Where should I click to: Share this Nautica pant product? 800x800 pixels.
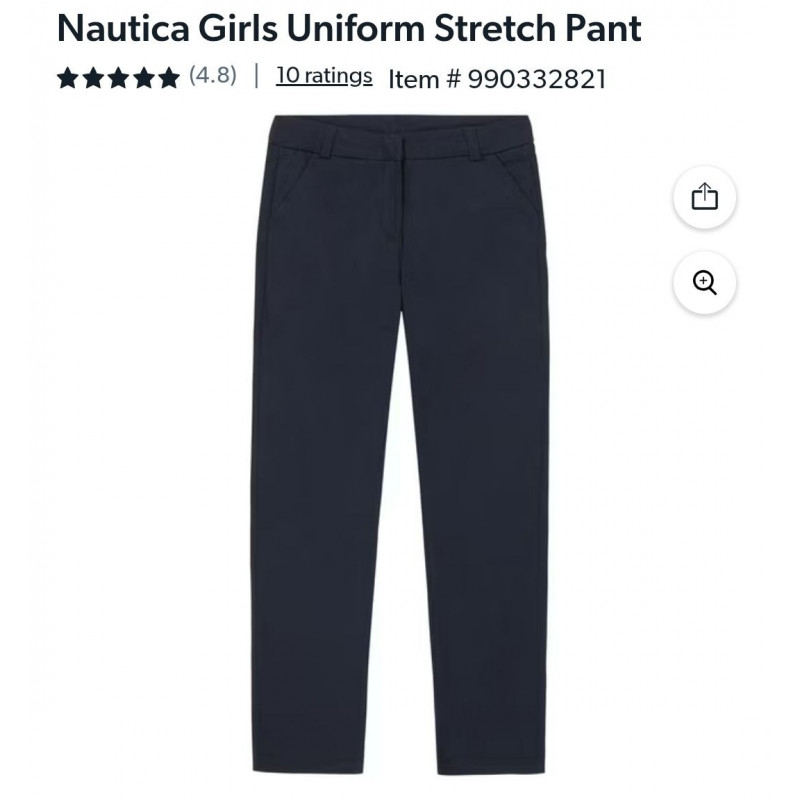[705, 197]
